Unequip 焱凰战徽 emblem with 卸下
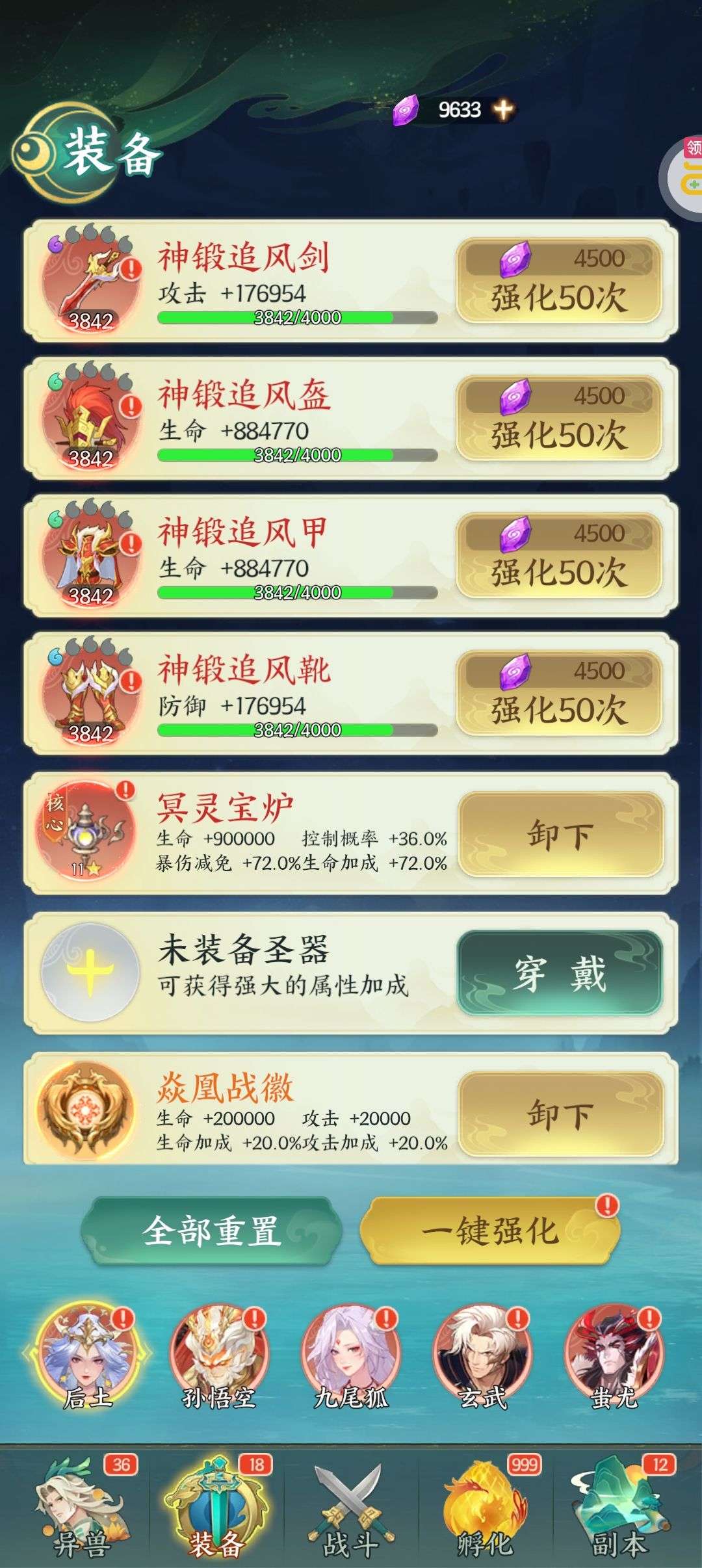702x1568 pixels. (x=560, y=1114)
